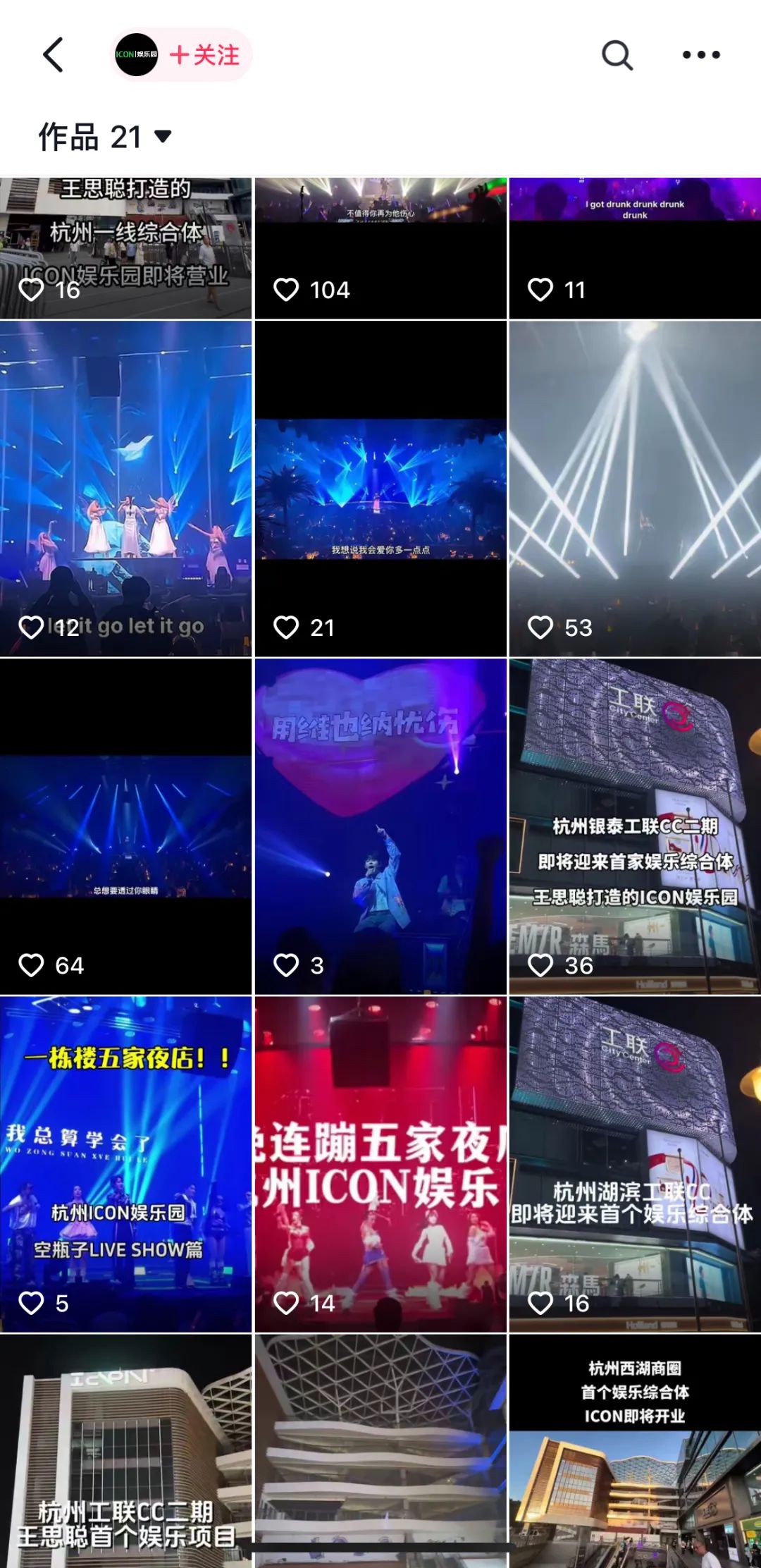Go back using the top-left arrow

pos(54,55)
